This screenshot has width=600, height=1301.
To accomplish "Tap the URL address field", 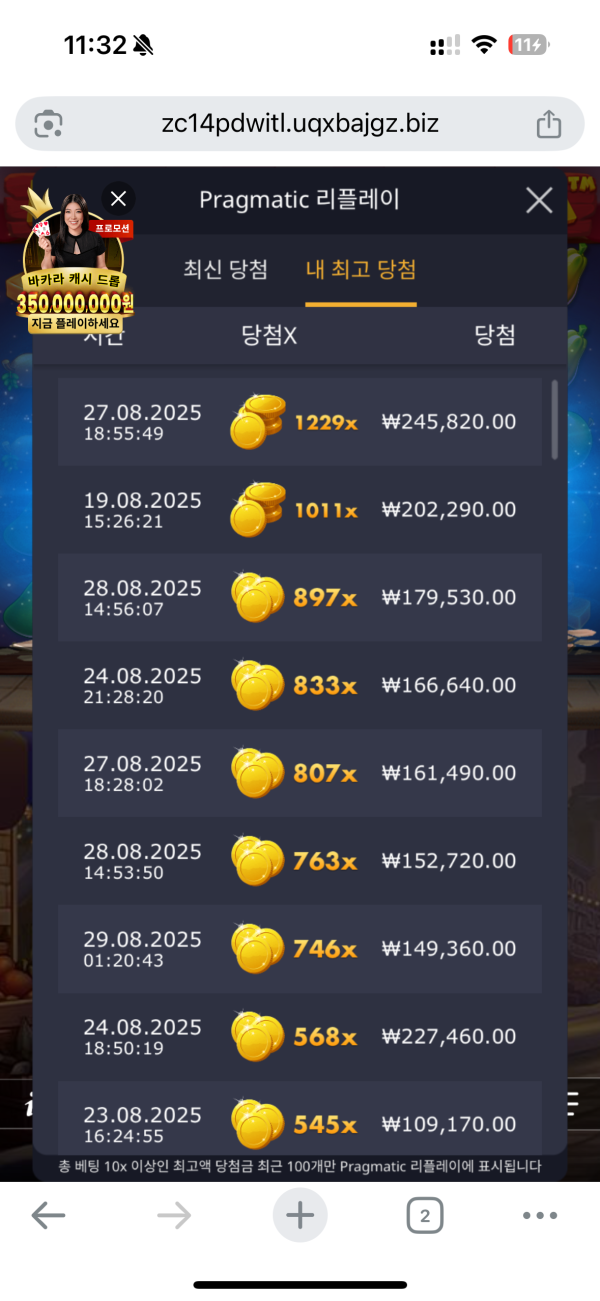I will pos(300,124).
